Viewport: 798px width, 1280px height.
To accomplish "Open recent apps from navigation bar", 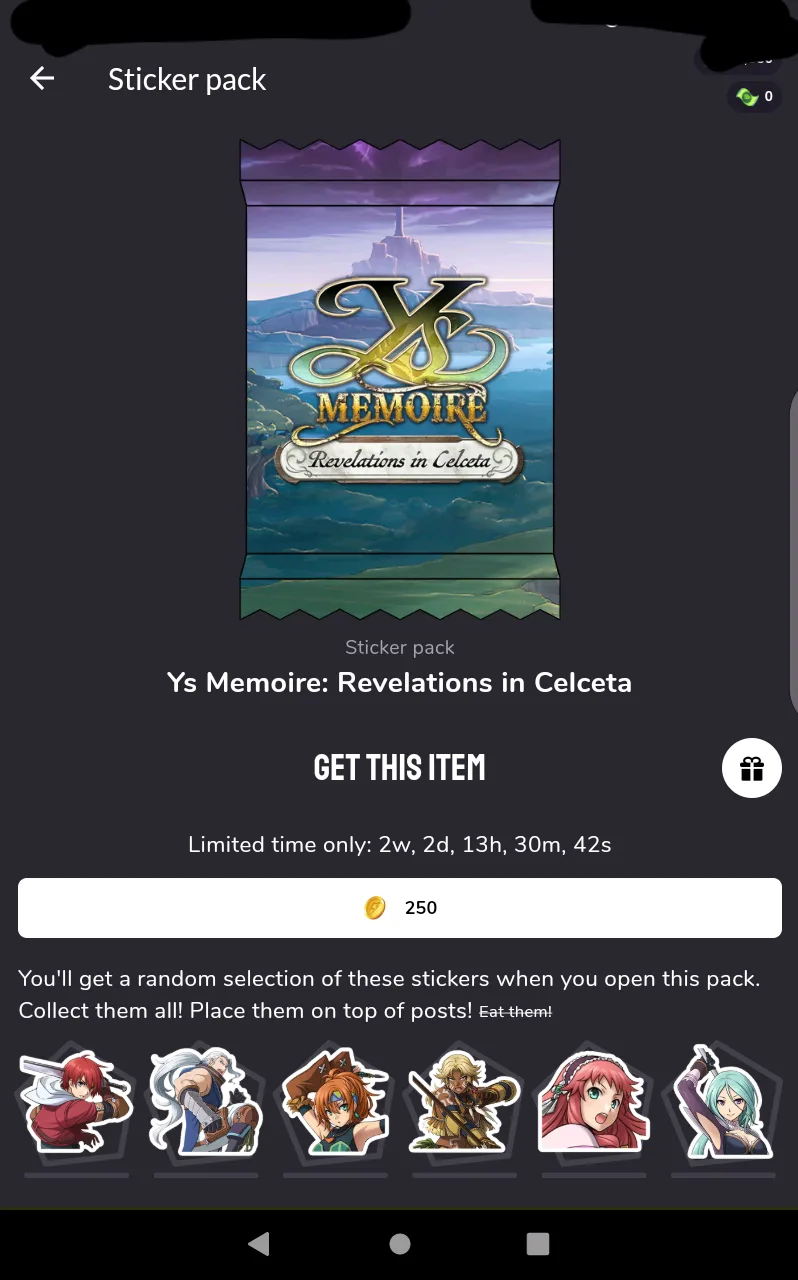I will point(538,1243).
